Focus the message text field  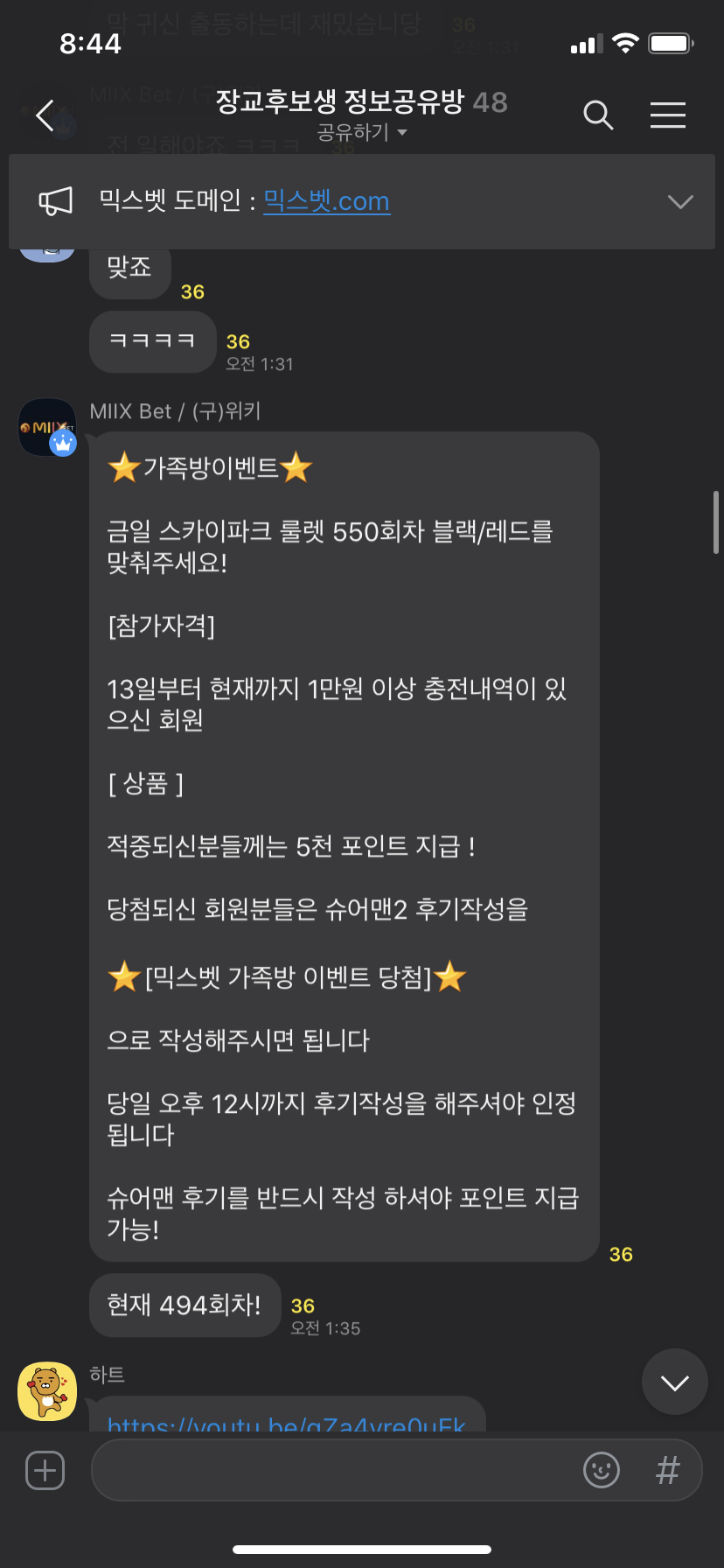pos(332,1470)
